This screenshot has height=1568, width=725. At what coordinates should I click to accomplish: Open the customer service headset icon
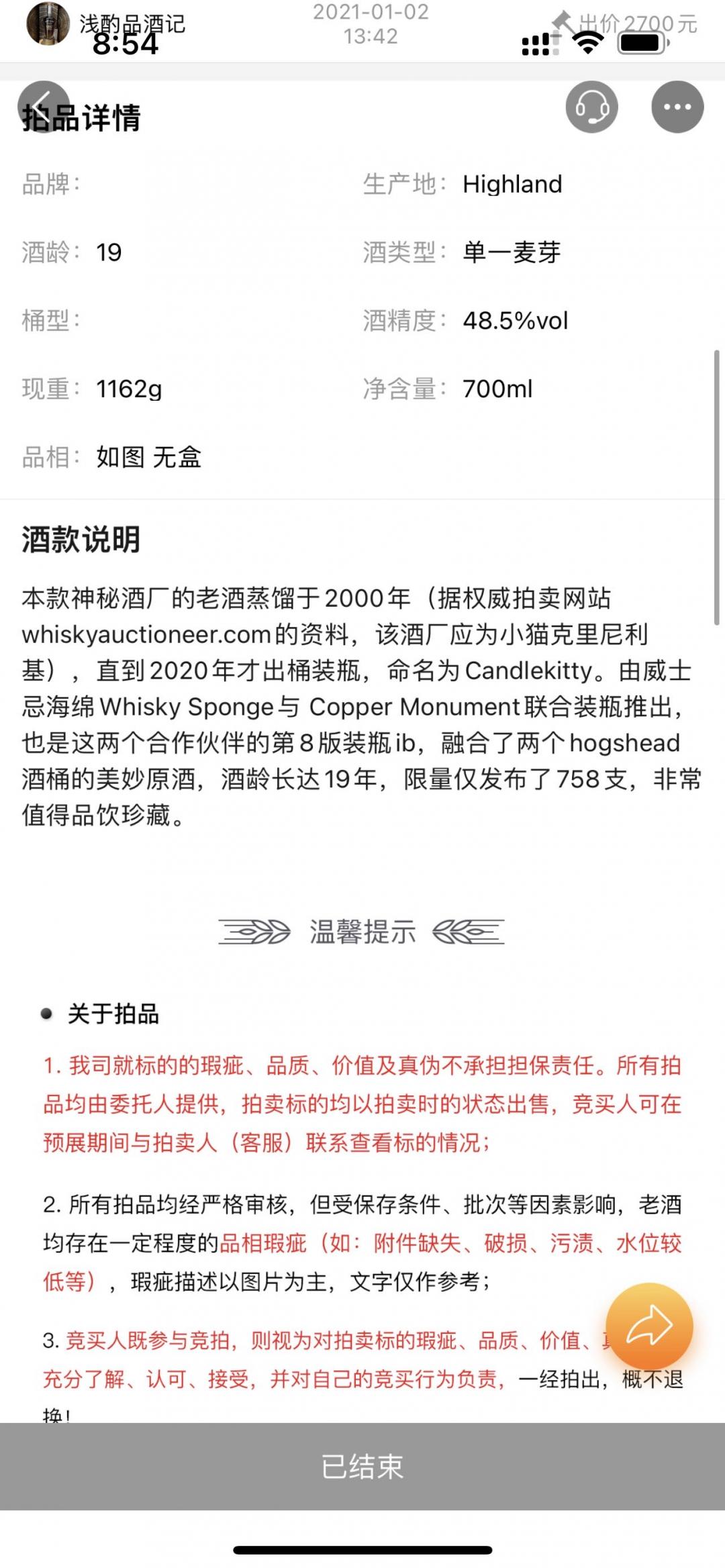(x=591, y=107)
